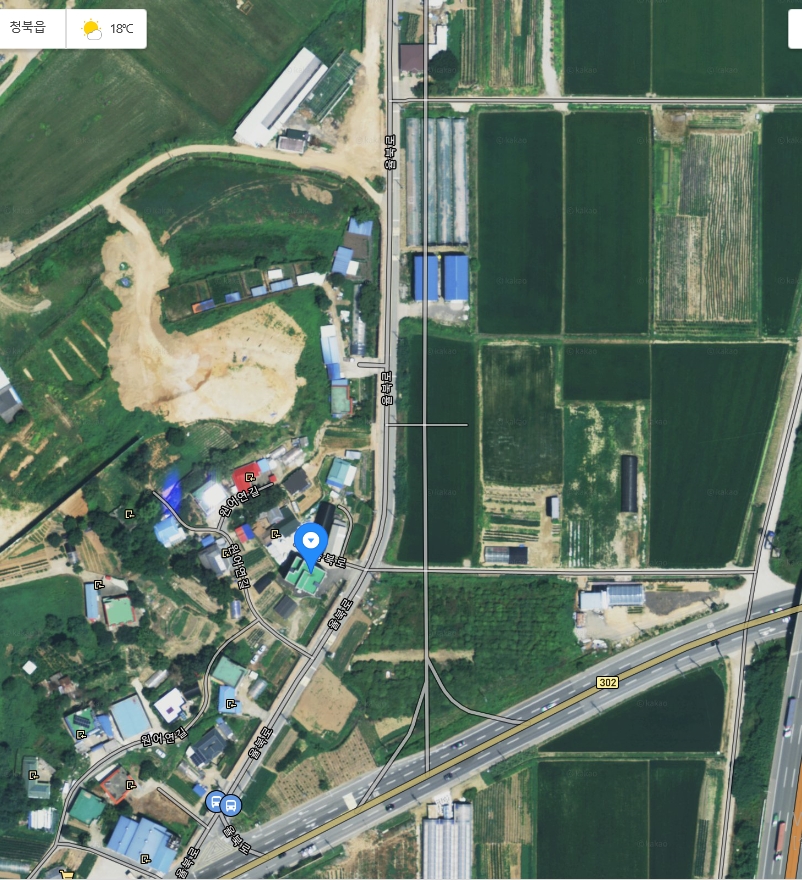Open the left bus stop marker
The height and width of the screenshot is (880, 802).
215,802
